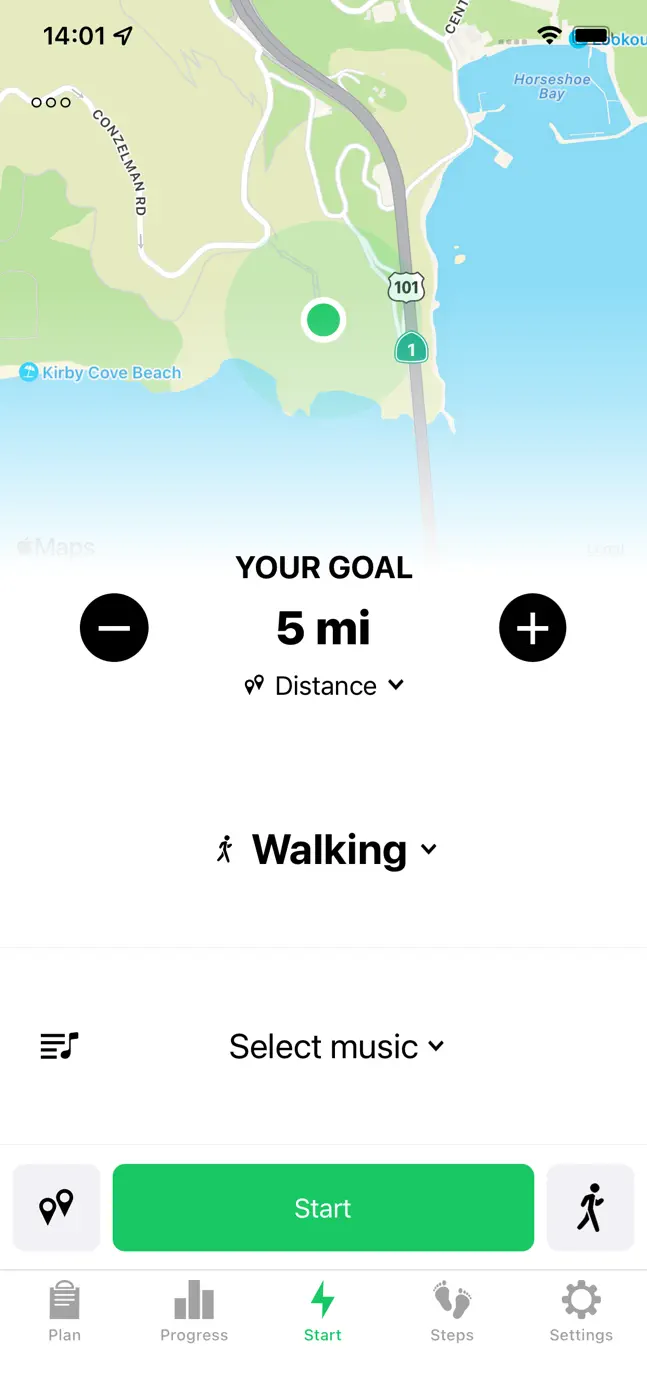Open the map pins button beside Start
647x1400 pixels.
(x=57, y=1208)
